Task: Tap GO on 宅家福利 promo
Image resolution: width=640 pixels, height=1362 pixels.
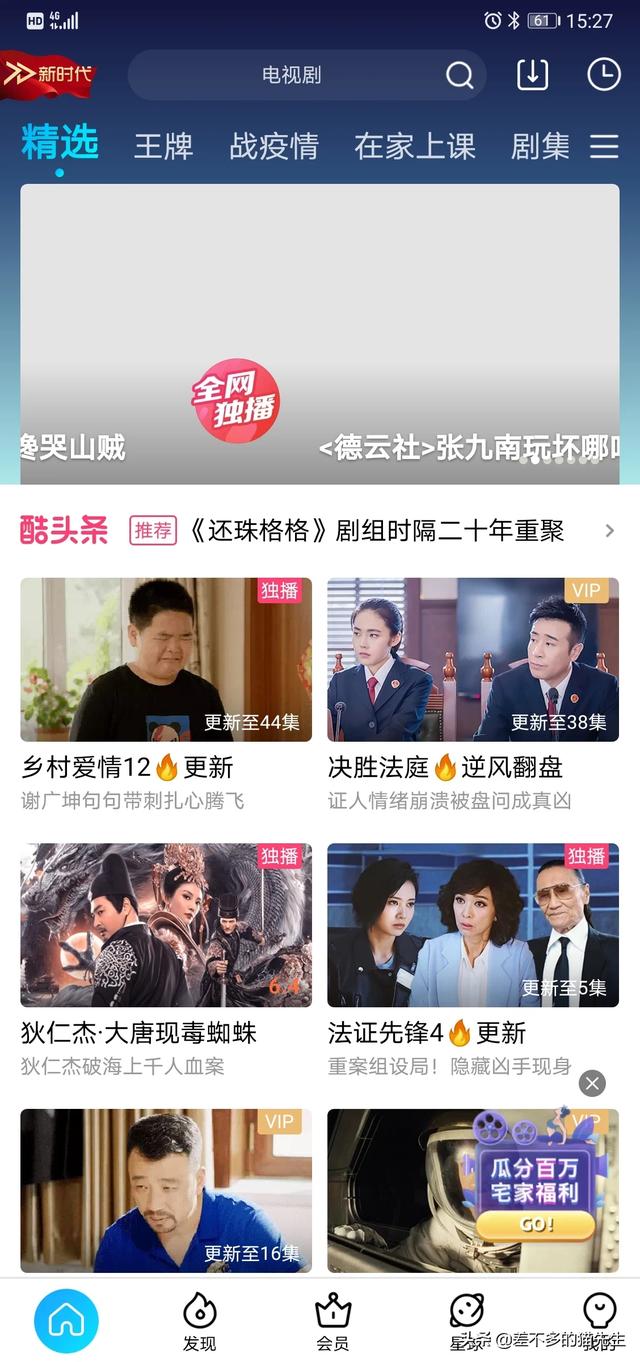Action: [535, 1225]
